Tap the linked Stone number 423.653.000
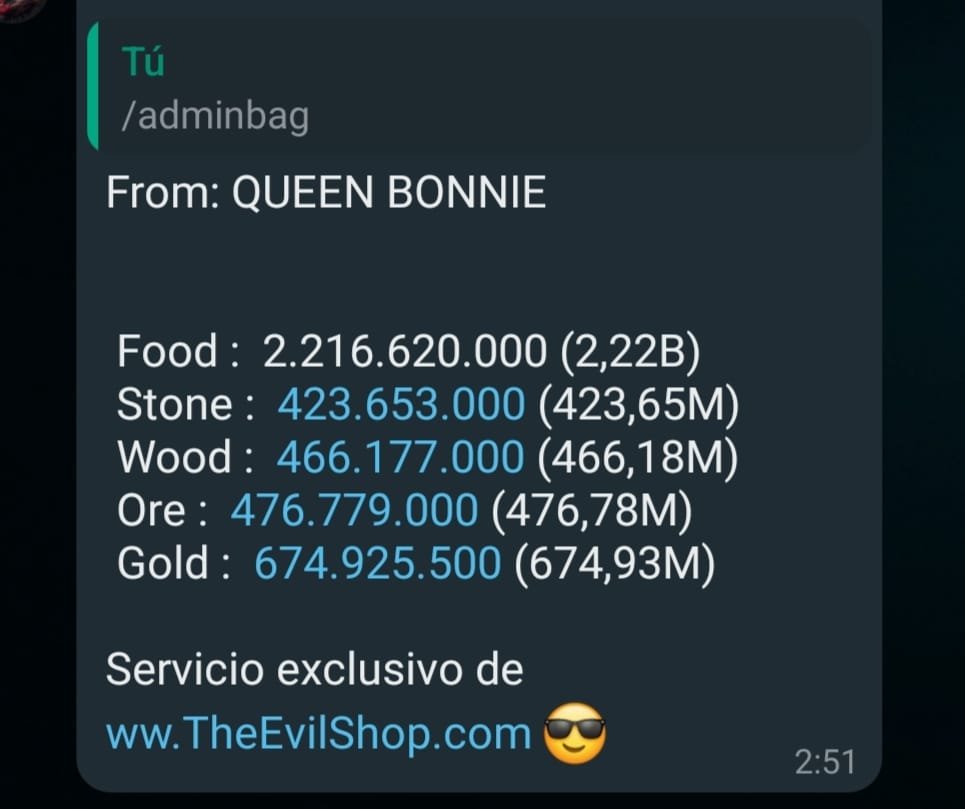 400,405
